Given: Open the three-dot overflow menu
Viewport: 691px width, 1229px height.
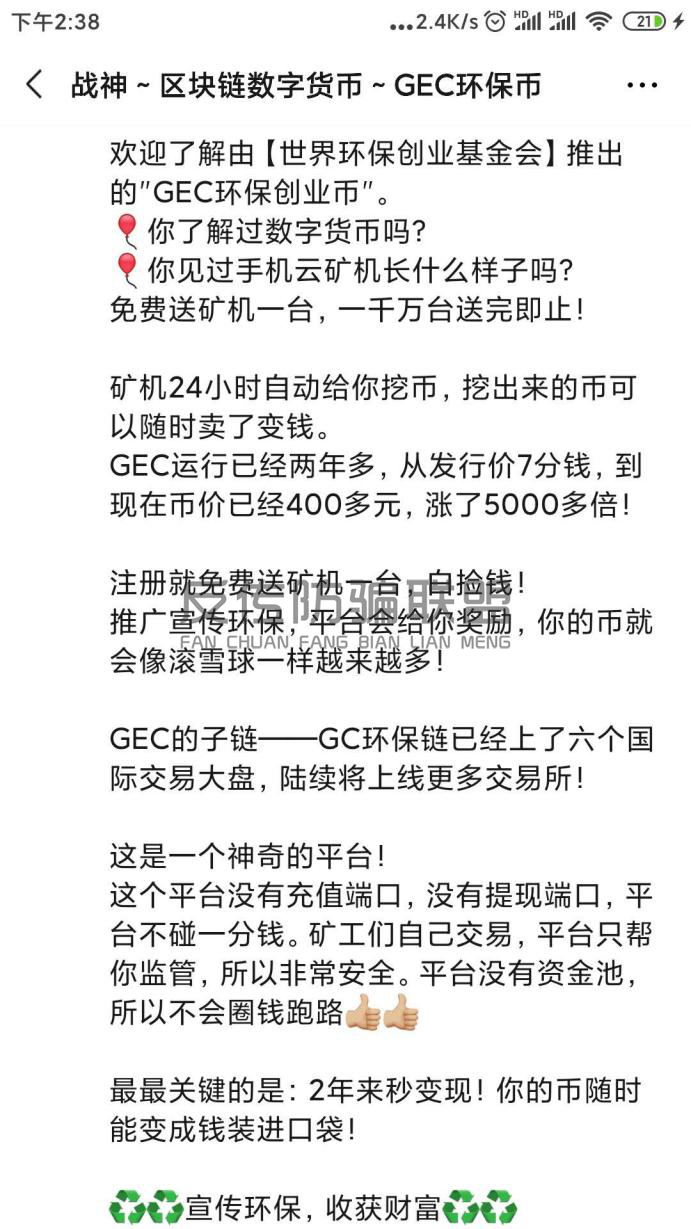Looking at the screenshot, I should [x=641, y=86].
